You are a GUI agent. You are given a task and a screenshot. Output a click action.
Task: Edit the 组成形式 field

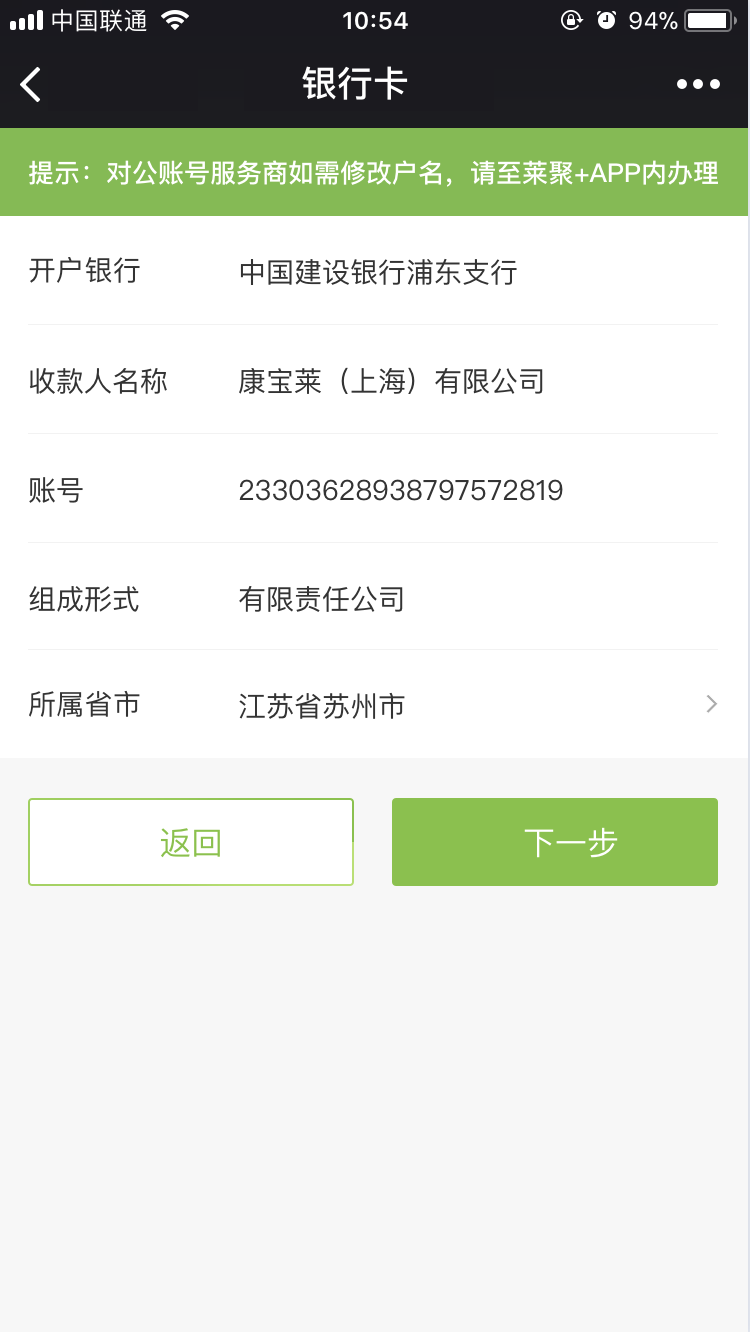click(322, 599)
